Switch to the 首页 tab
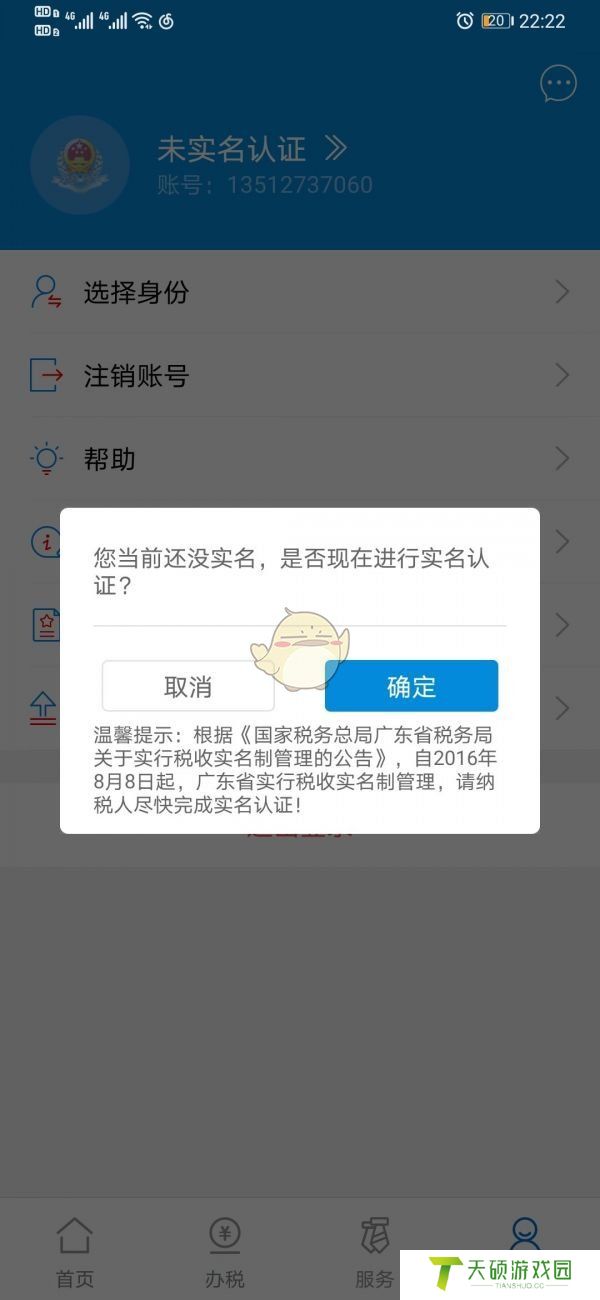600x1300 pixels. click(75, 1250)
